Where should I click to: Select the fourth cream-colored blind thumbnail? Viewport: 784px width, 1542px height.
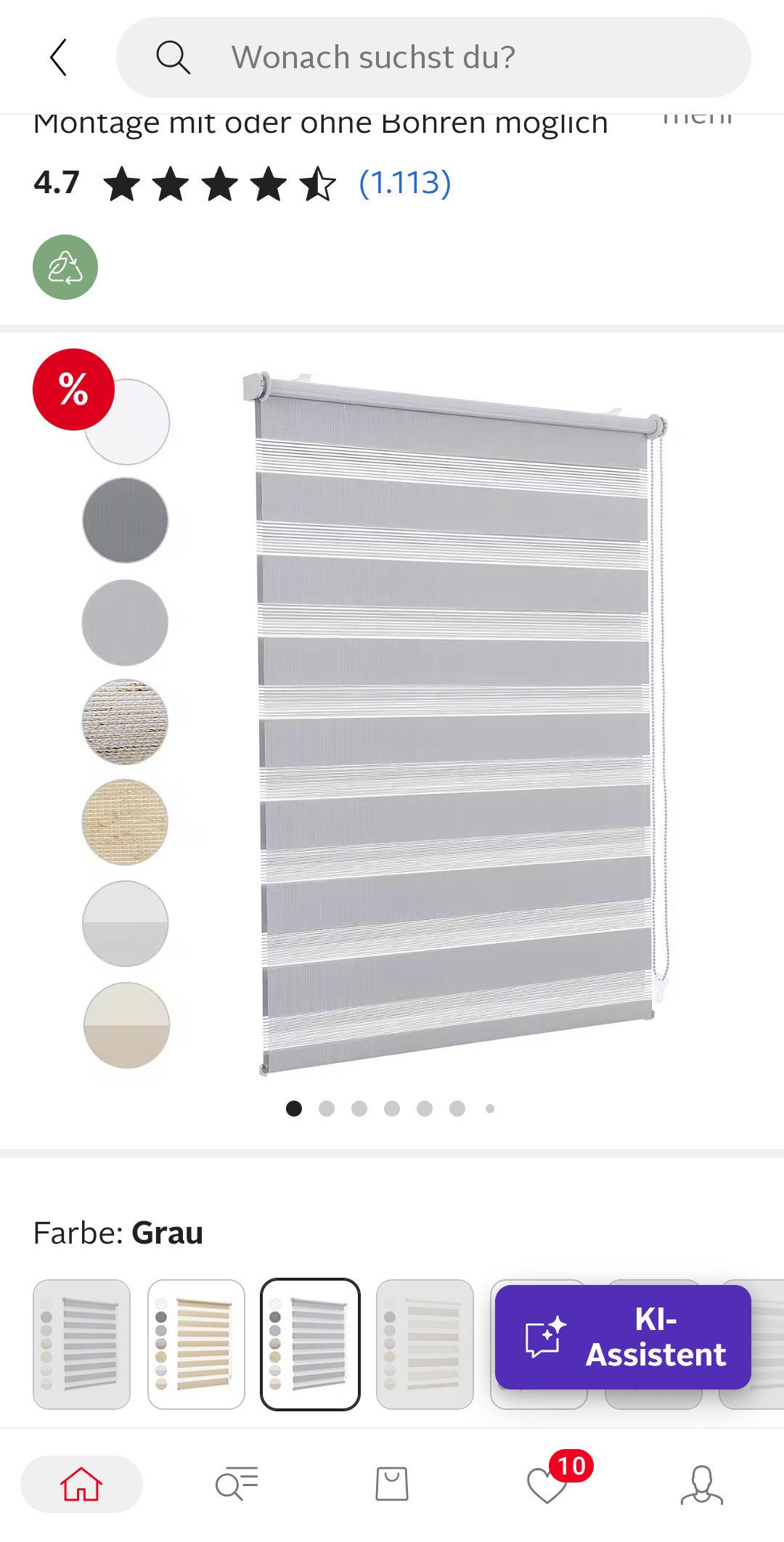point(425,1344)
